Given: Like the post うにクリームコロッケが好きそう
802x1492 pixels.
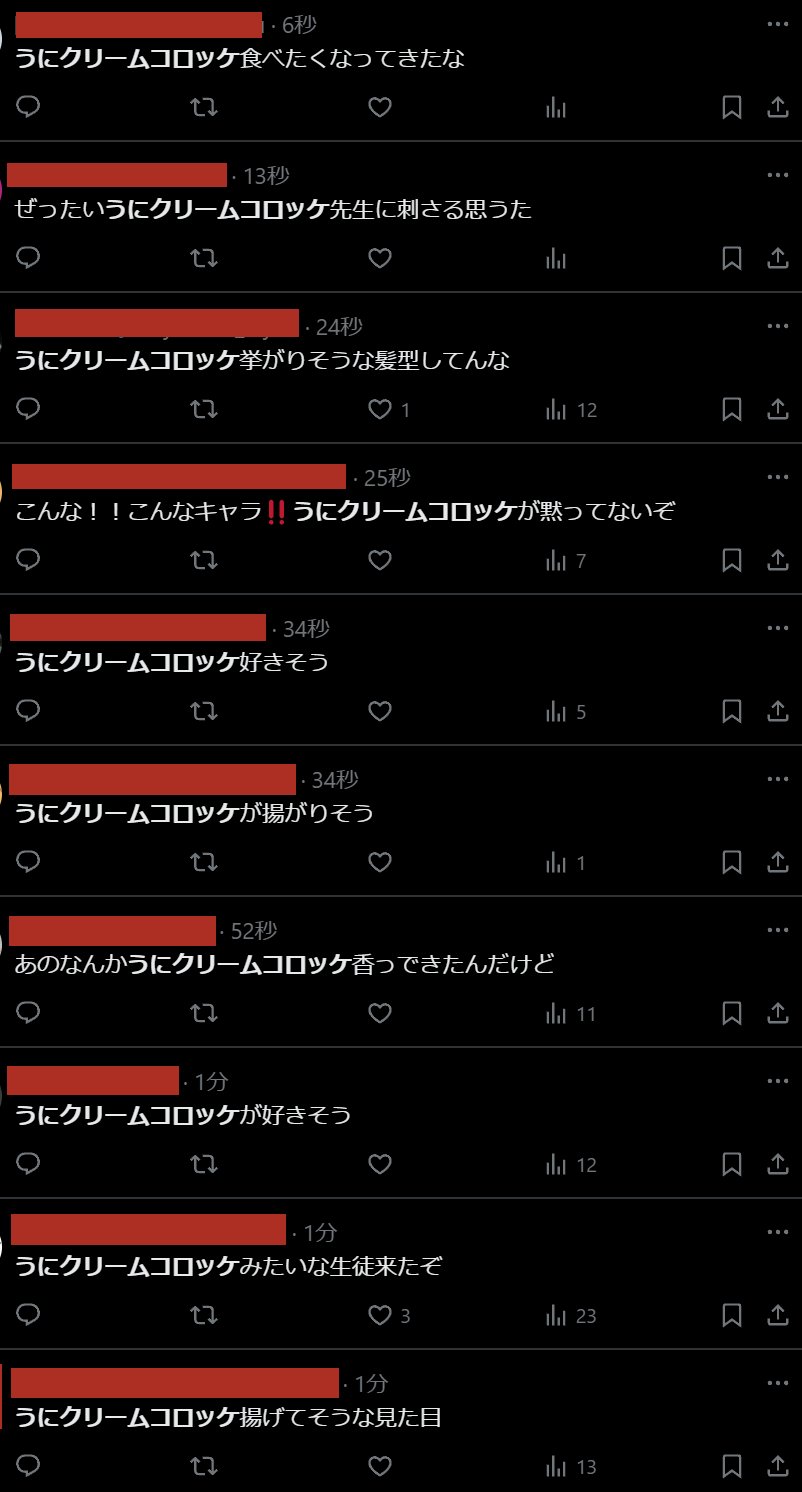Looking at the screenshot, I should 380,1164.
